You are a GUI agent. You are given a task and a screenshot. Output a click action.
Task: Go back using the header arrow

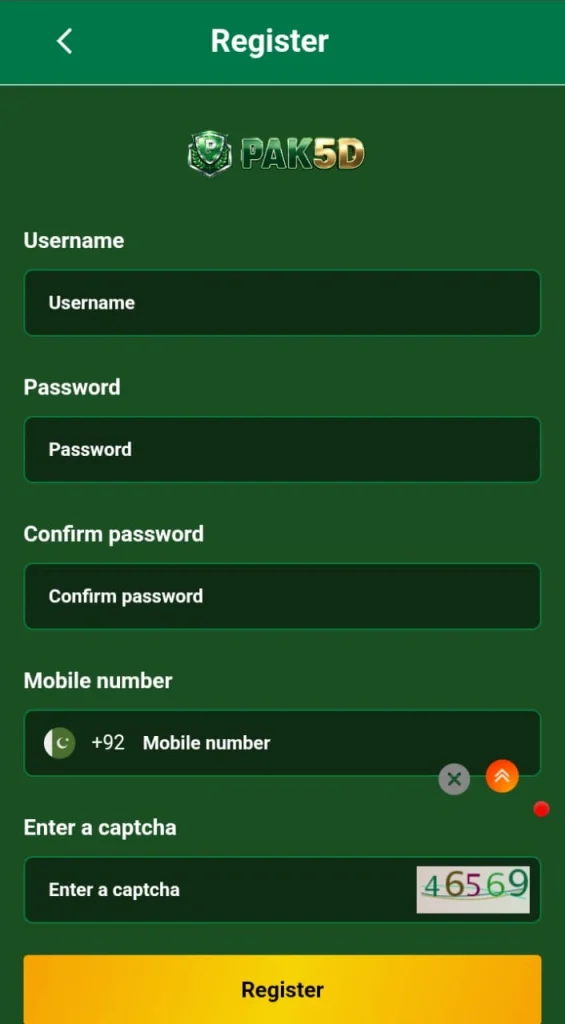coord(64,41)
